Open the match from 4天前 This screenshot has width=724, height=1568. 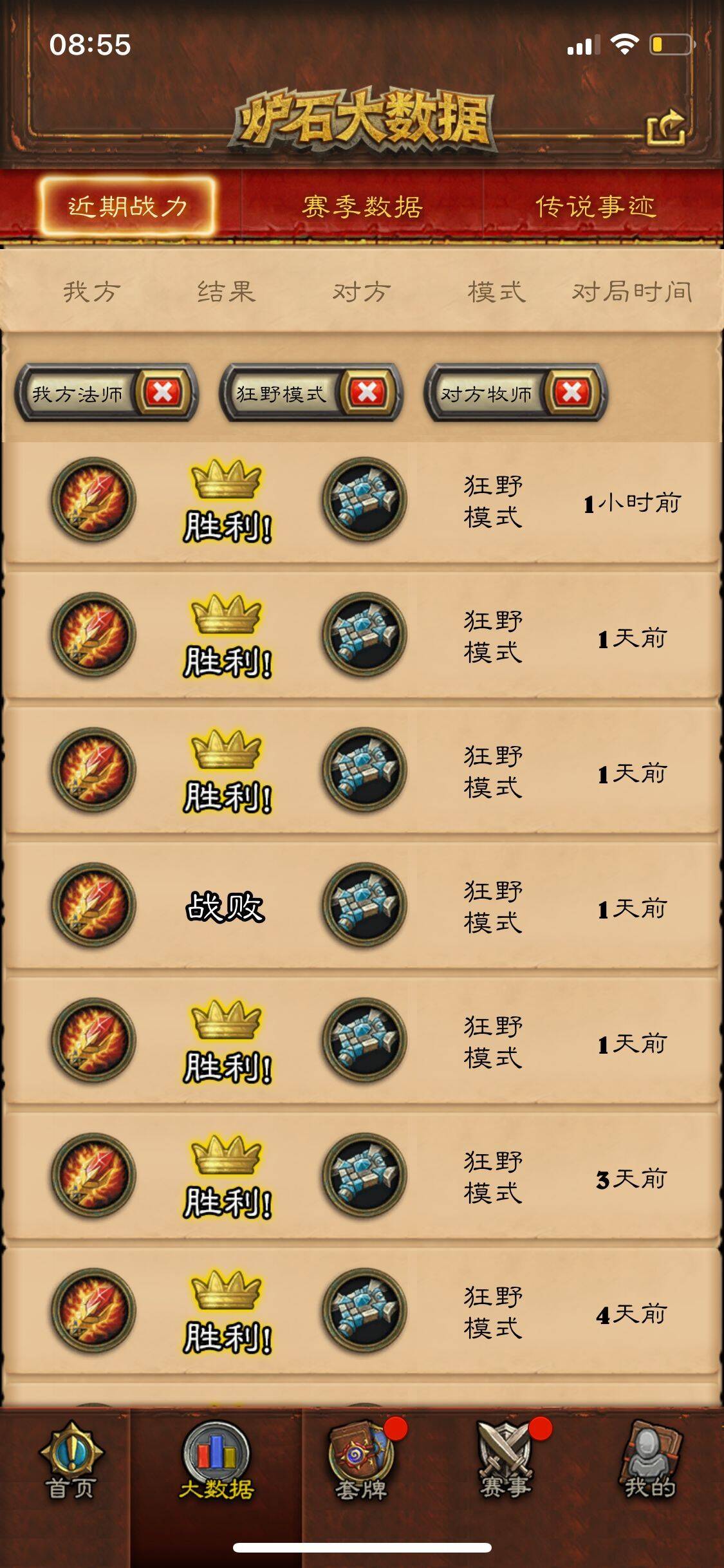tap(362, 1311)
